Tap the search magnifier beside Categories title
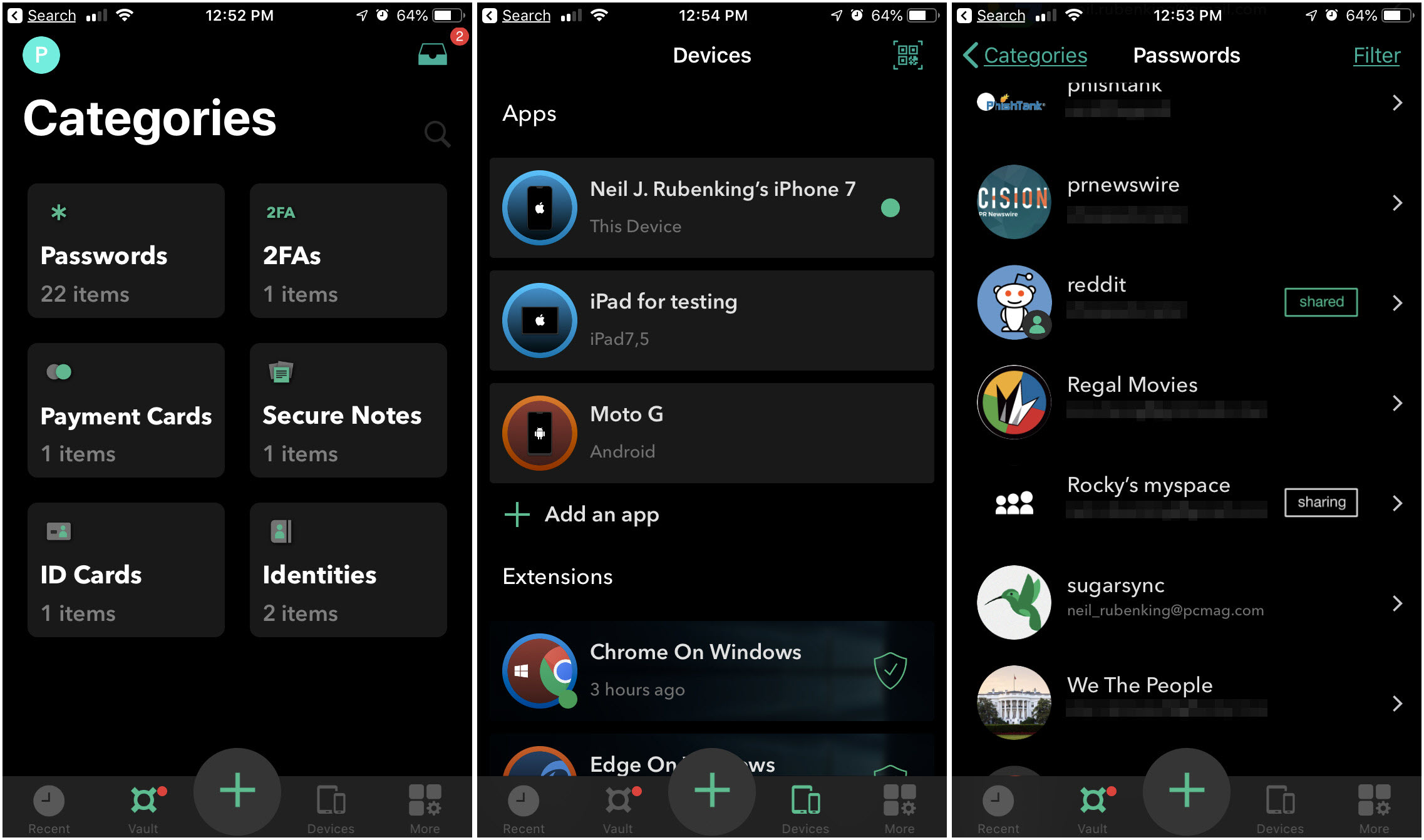Screen dimensions: 1424x840 coord(436,133)
